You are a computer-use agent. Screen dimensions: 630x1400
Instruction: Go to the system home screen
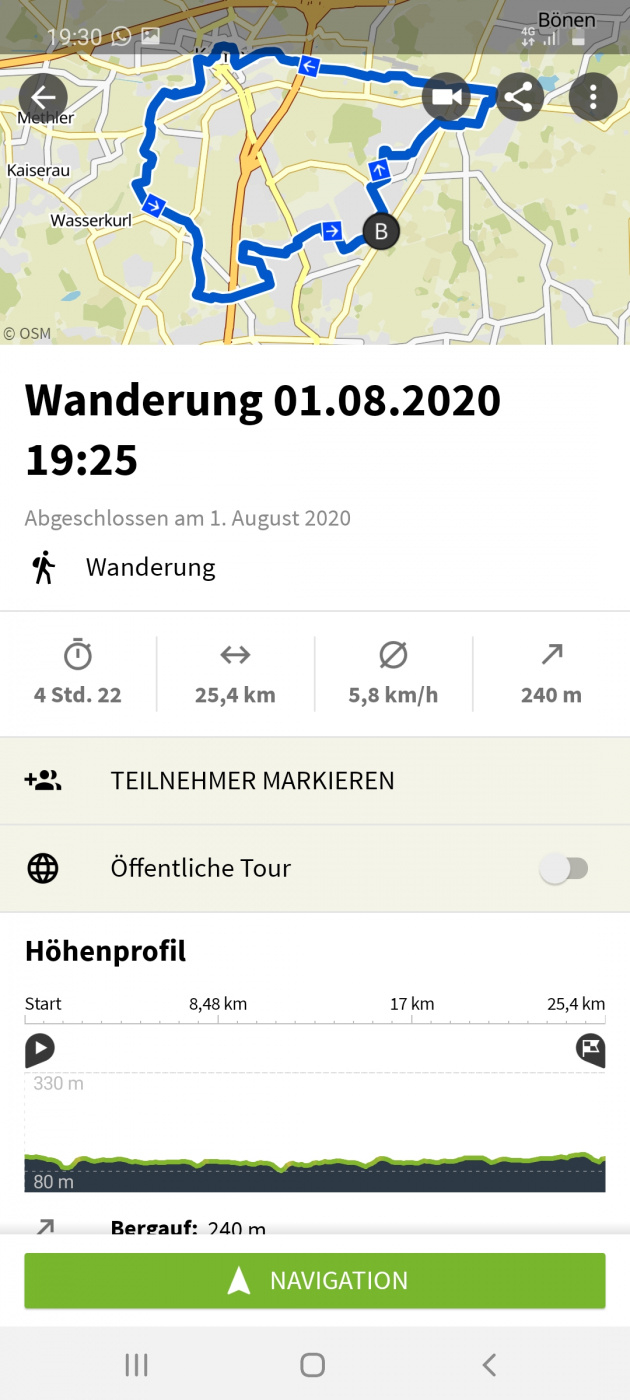313,1364
